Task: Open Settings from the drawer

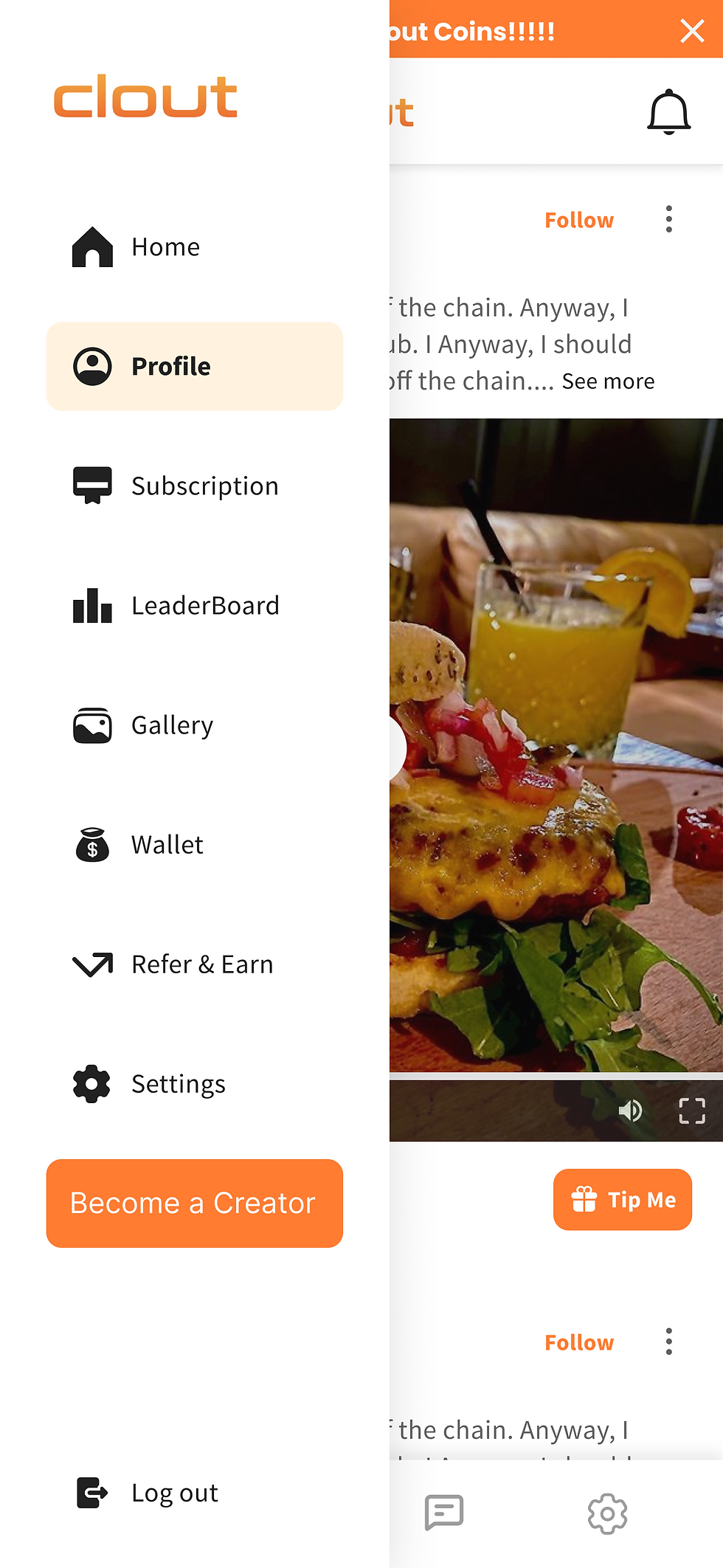Action: (195, 1084)
